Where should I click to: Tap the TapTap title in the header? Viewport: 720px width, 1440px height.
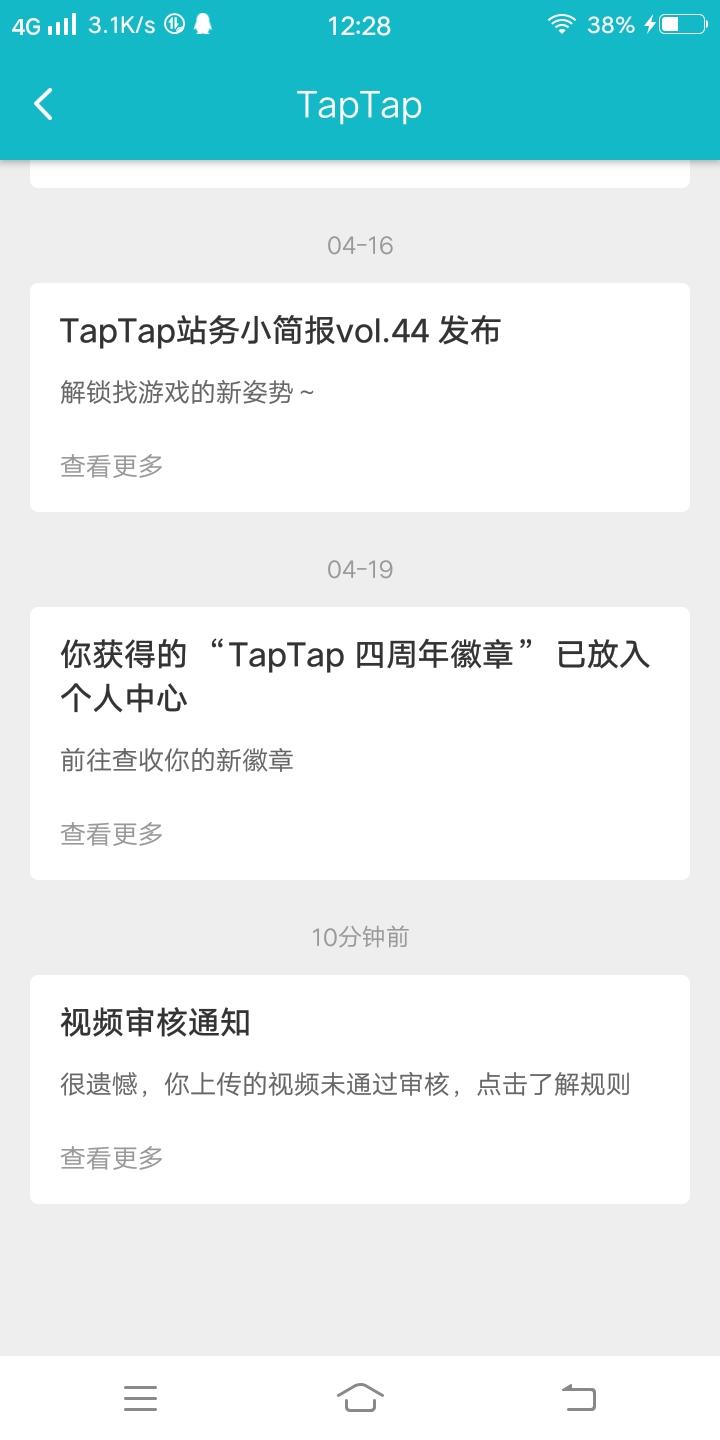(x=360, y=103)
